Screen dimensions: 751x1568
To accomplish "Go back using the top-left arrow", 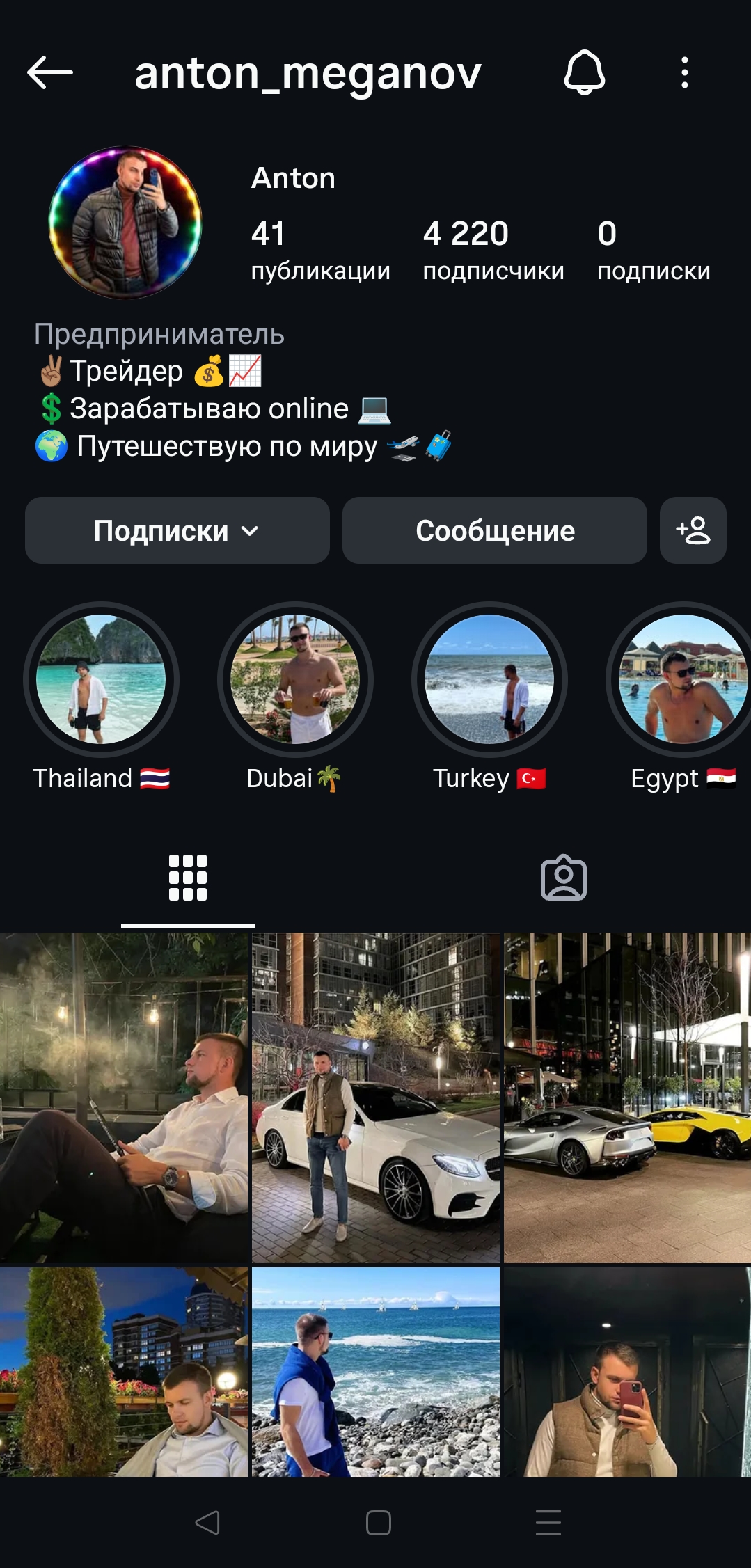I will point(50,72).
